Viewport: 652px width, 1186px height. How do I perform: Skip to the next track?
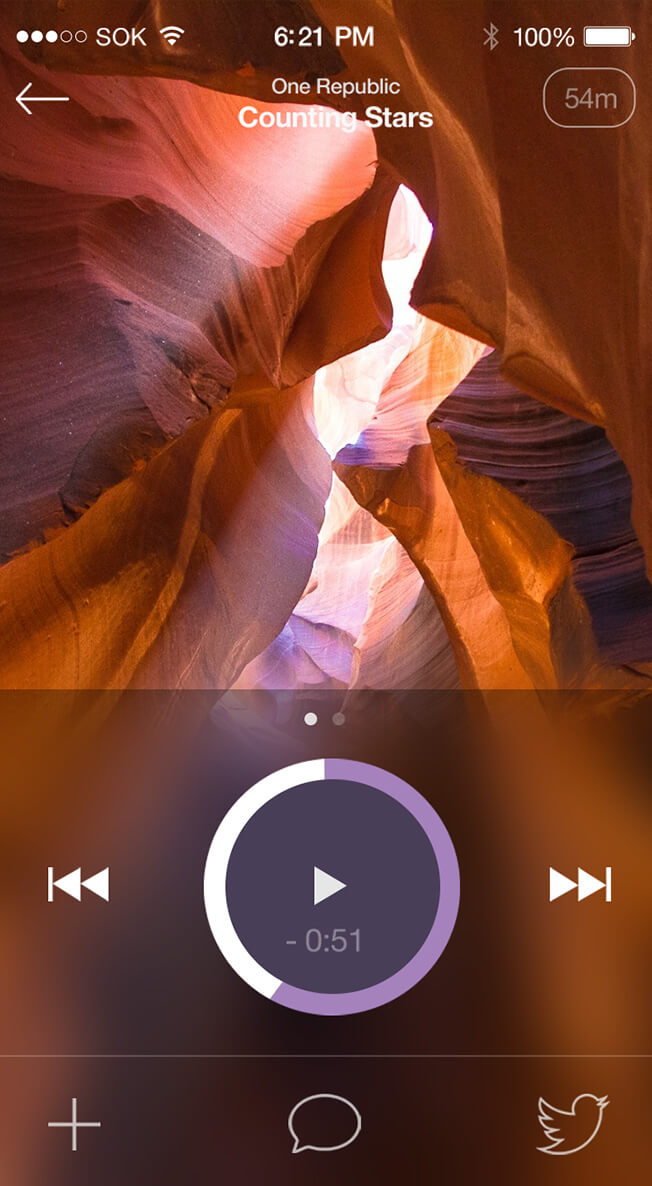point(580,885)
